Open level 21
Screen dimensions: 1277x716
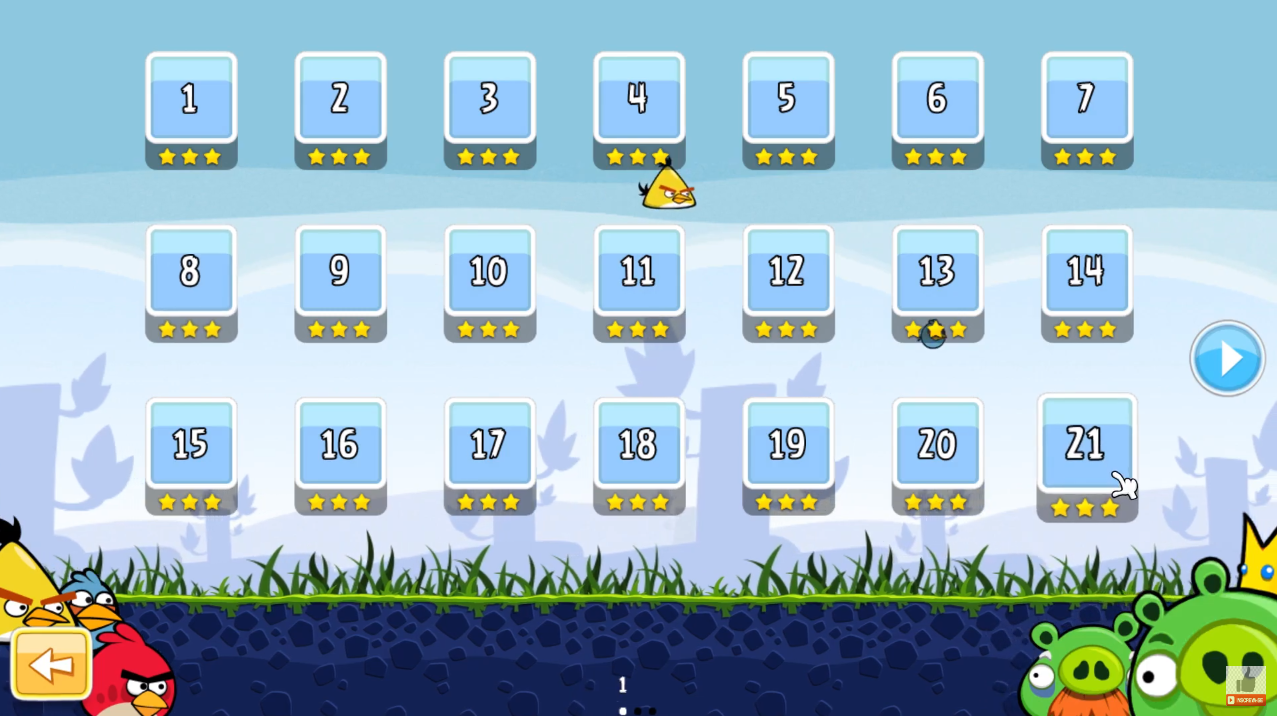(x=1086, y=445)
